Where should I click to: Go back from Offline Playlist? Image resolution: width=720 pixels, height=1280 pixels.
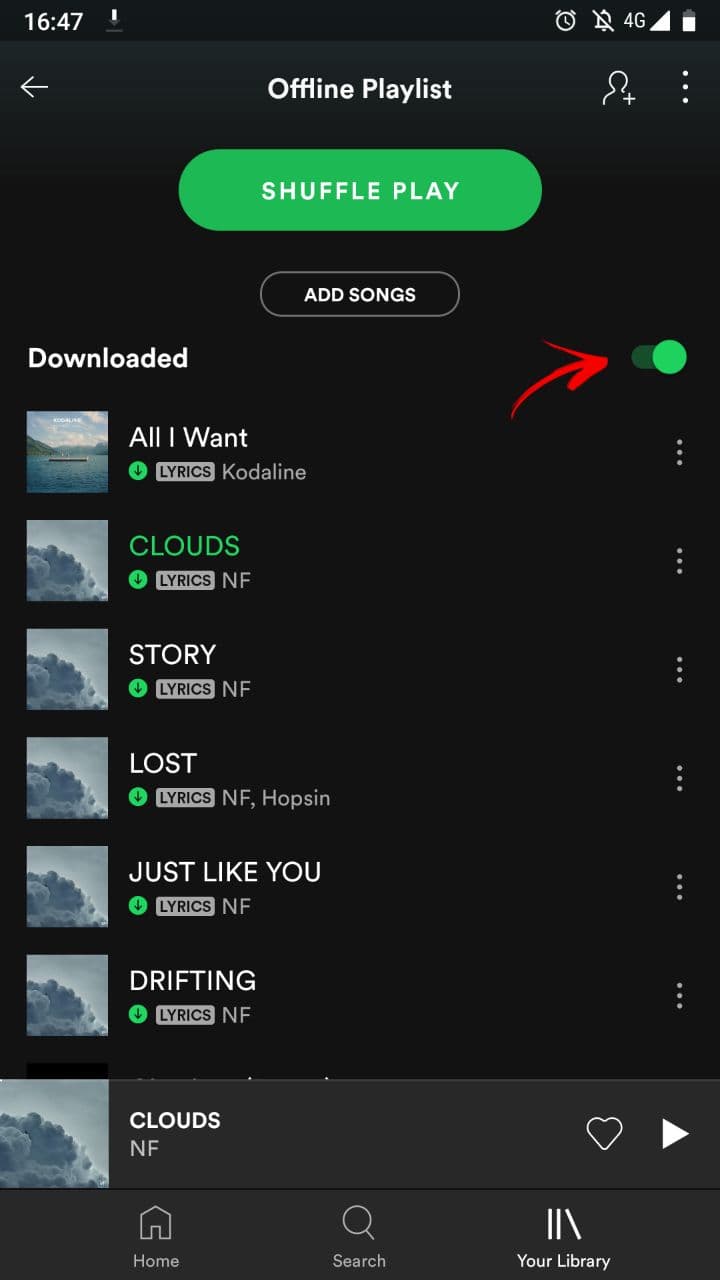click(x=34, y=88)
